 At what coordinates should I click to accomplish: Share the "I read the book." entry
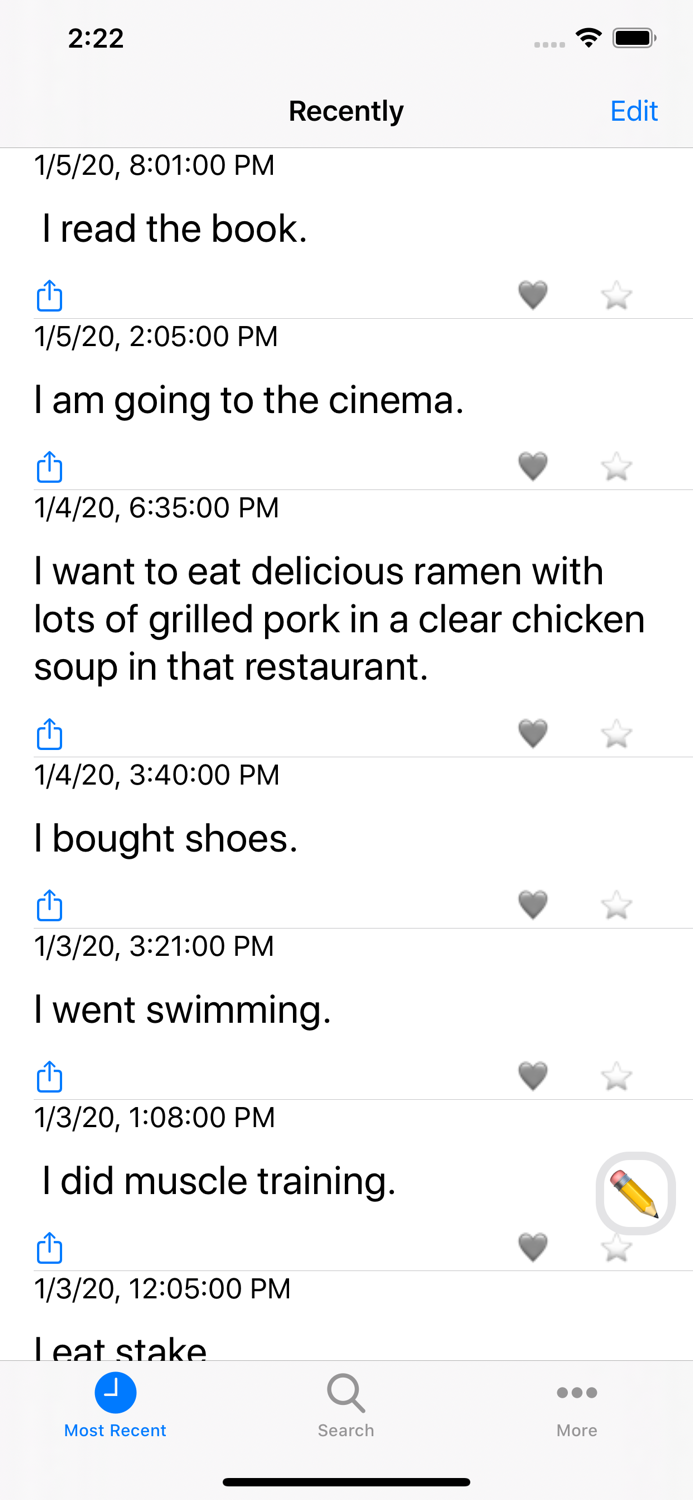(49, 296)
